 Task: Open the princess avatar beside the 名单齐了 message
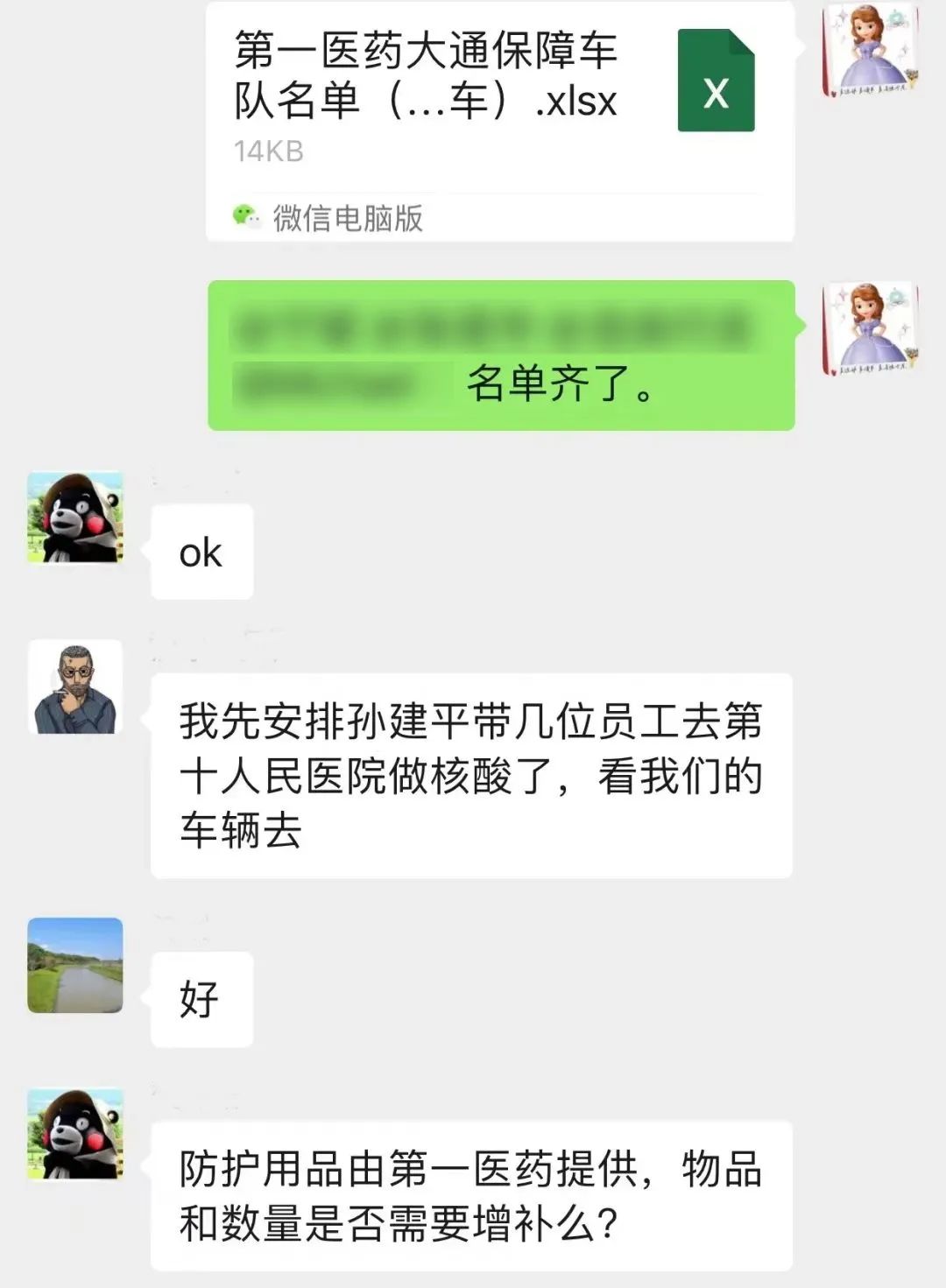tap(870, 328)
